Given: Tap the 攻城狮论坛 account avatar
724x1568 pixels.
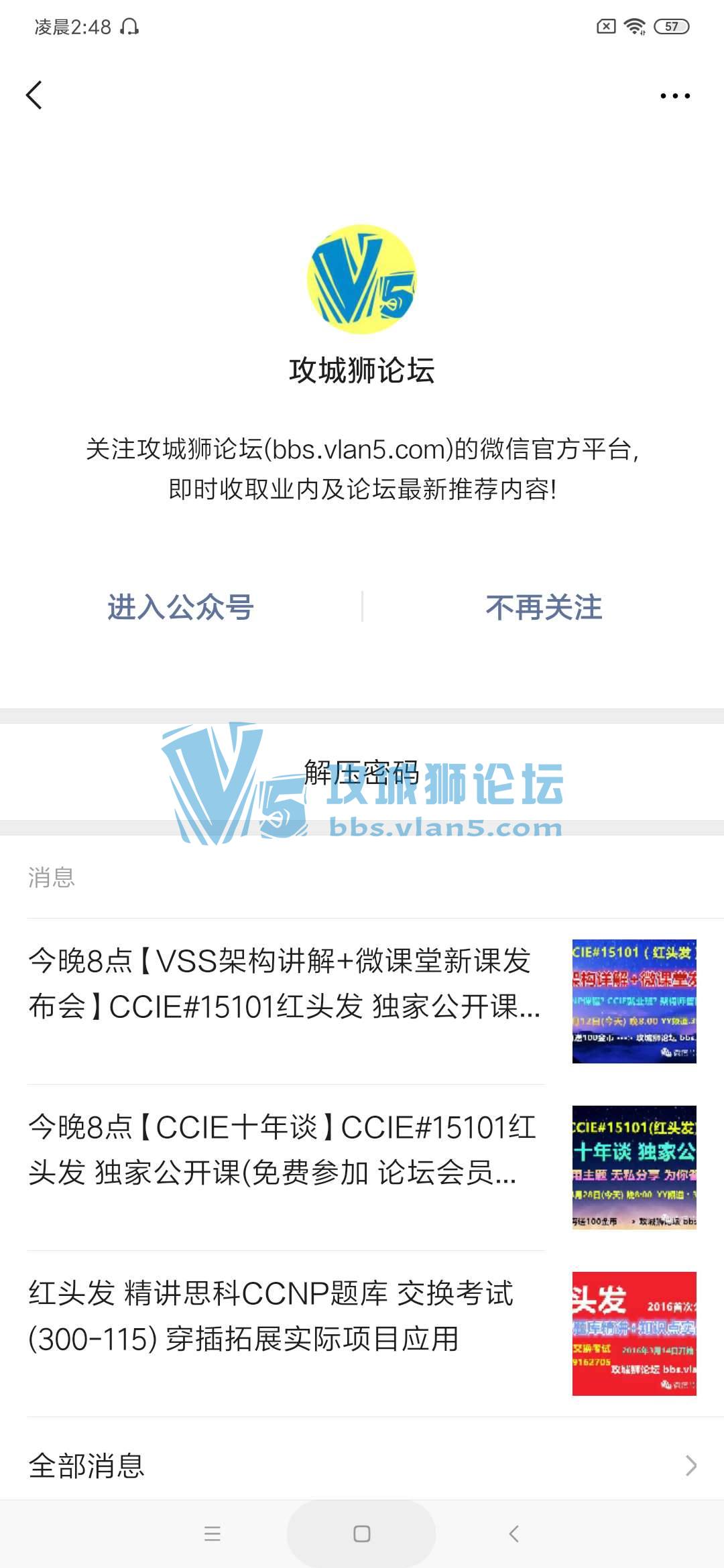Looking at the screenshot, I should [362, 279].
